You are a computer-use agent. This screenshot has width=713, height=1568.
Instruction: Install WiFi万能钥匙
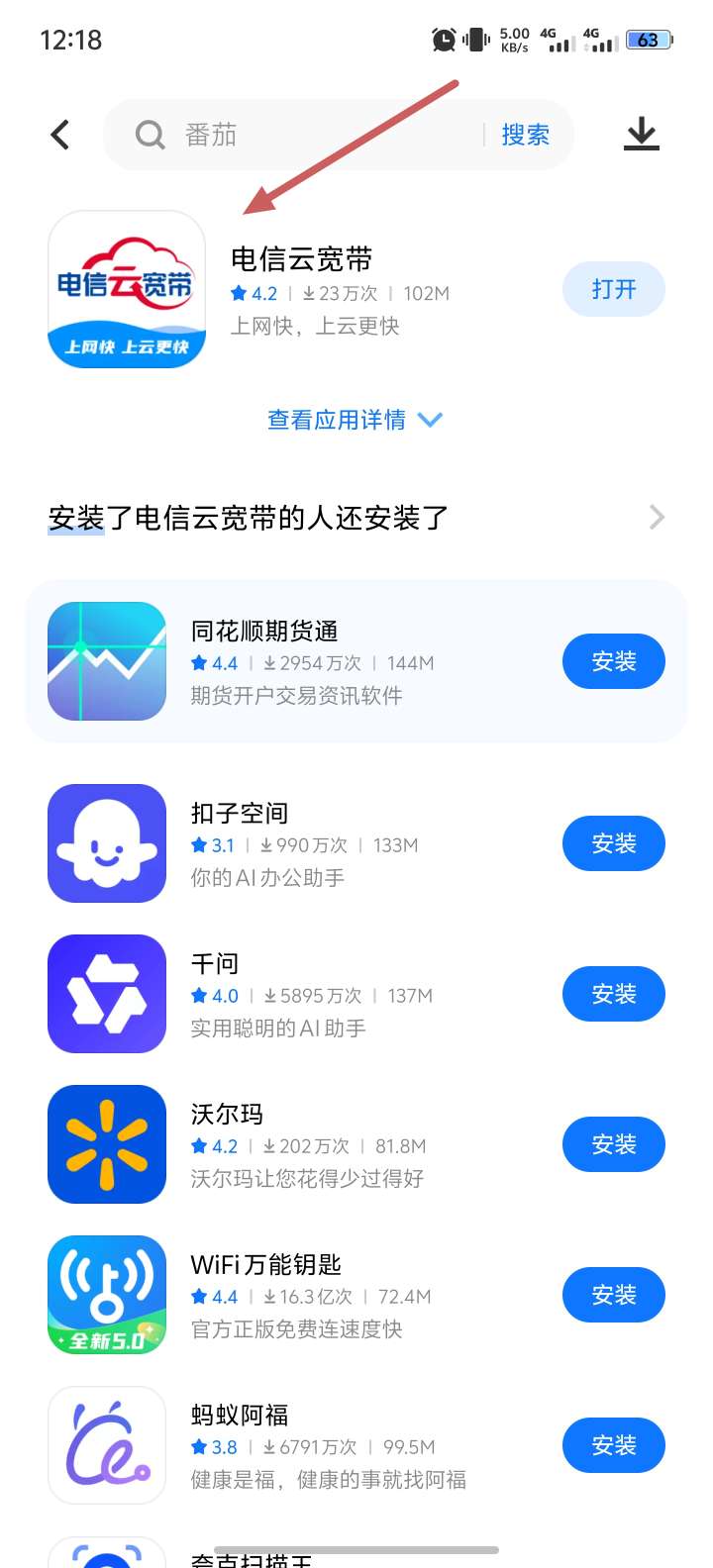pos(613,1295)
